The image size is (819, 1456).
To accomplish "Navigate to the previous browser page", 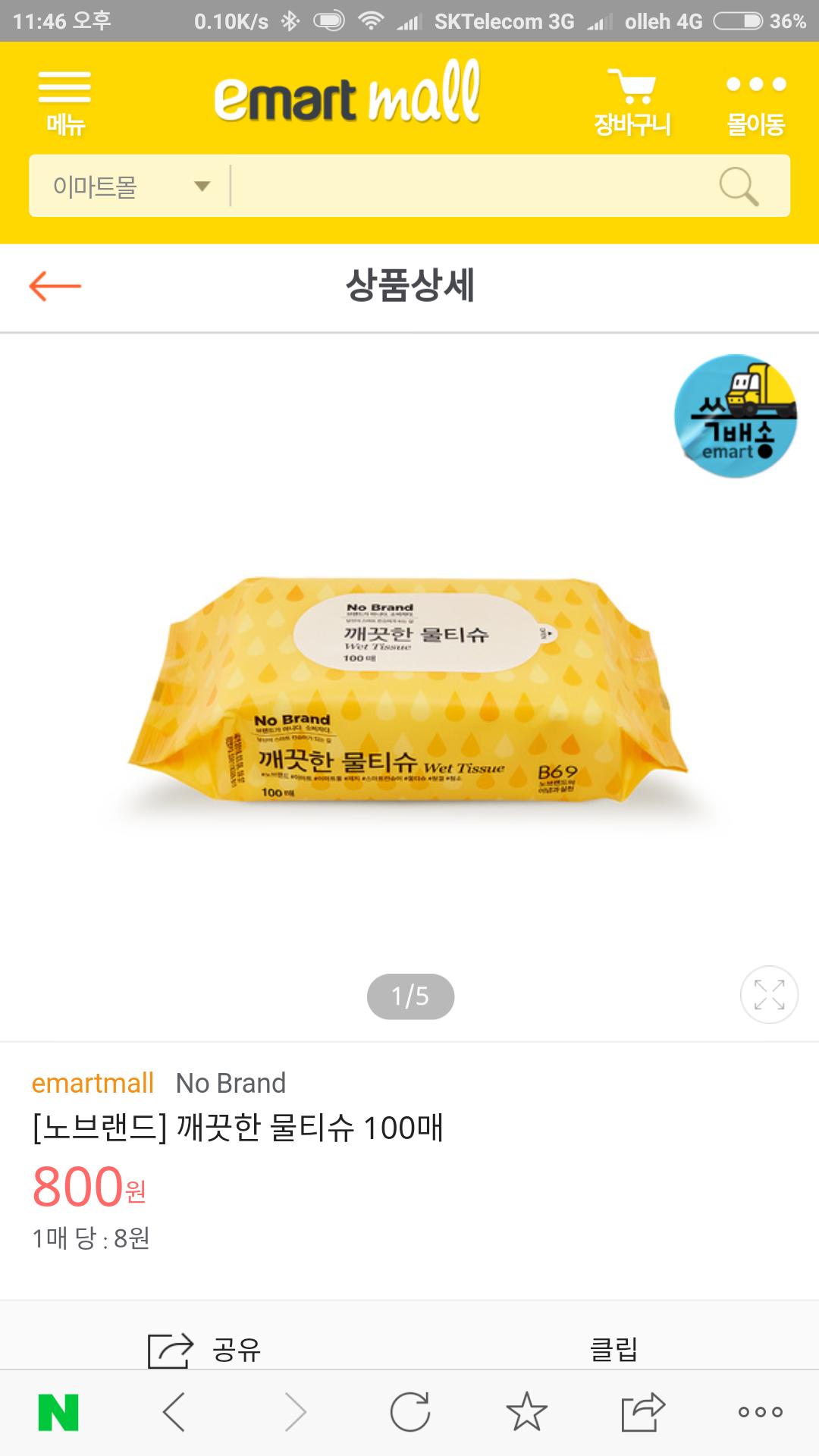I will pos(174,1412).
